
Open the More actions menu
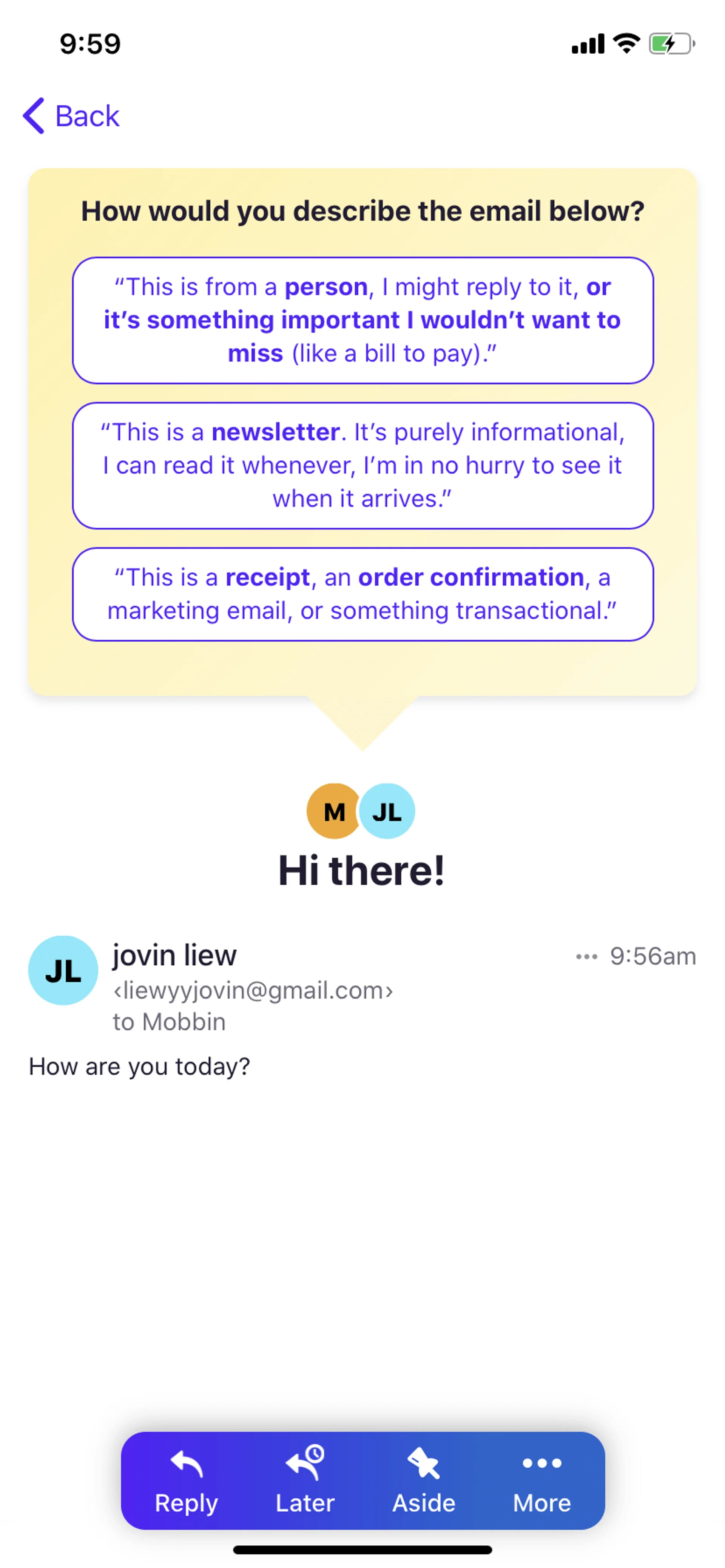[541, 1480]
